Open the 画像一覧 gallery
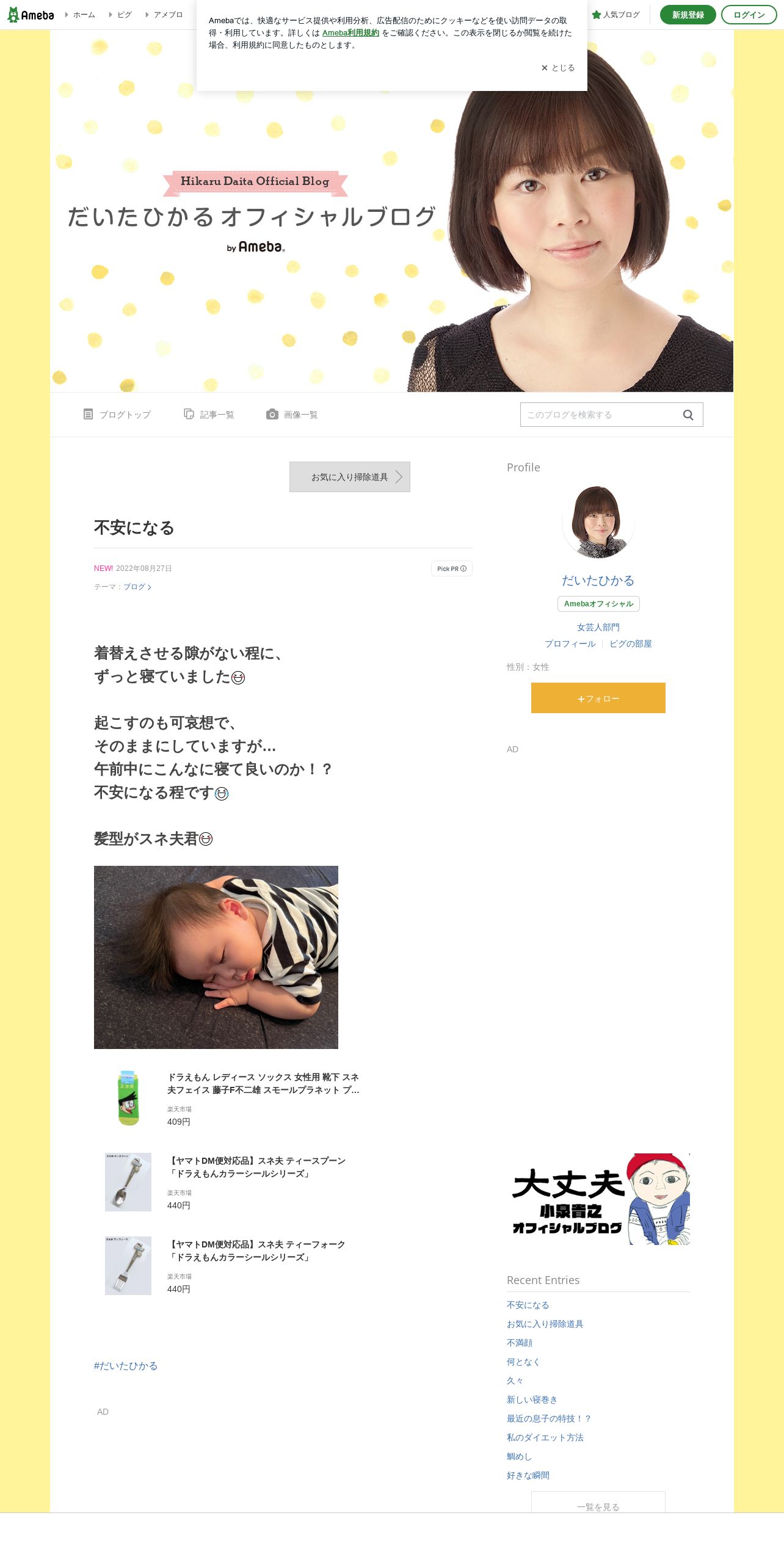784x1568 pixels. tap(292, 415)
